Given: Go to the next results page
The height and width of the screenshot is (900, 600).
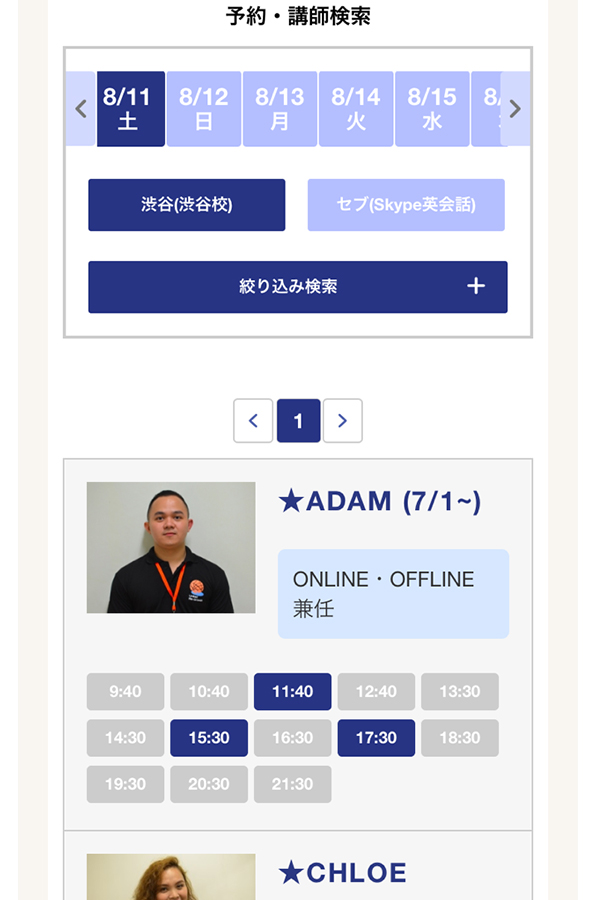Looking at the screenshot, I should [x=342, y=421].
